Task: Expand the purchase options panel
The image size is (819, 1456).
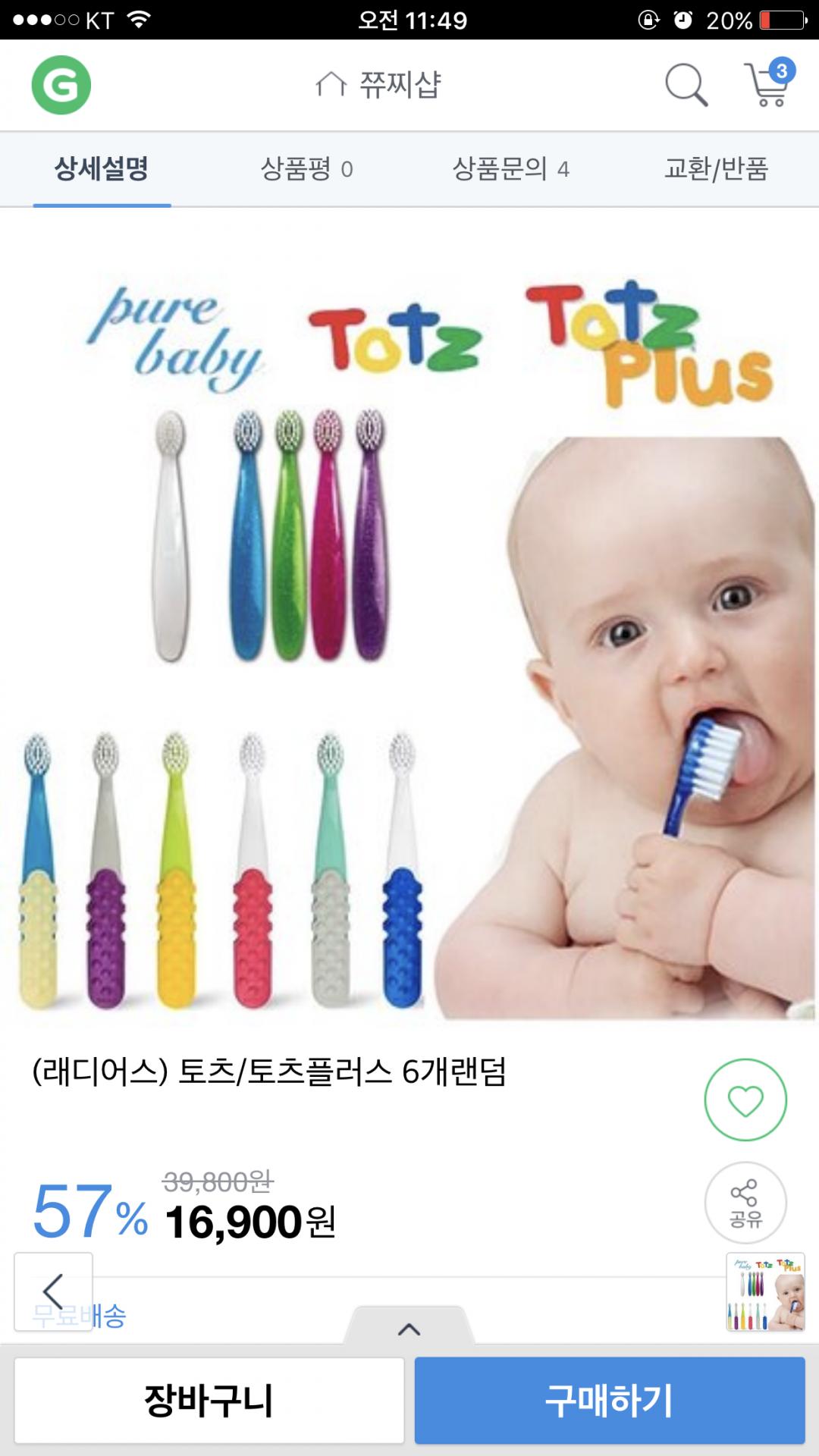Action: [409, 1329]
